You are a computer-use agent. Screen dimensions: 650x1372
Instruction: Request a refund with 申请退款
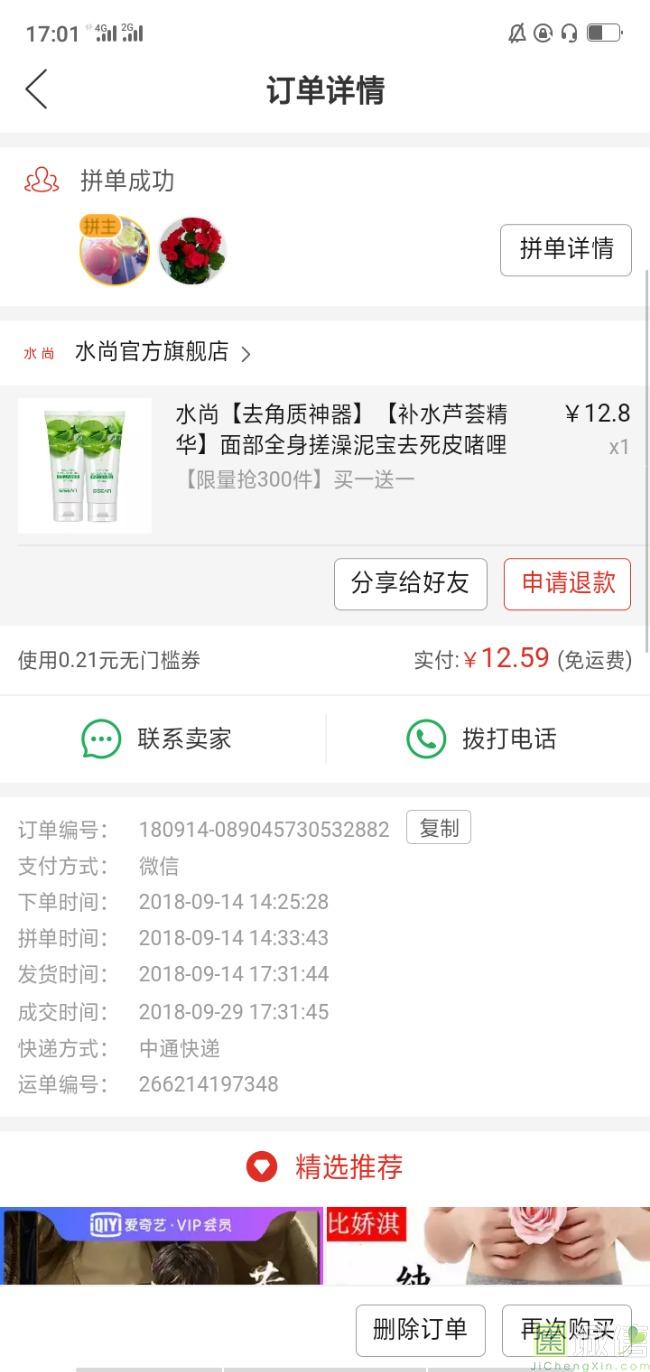567,584
